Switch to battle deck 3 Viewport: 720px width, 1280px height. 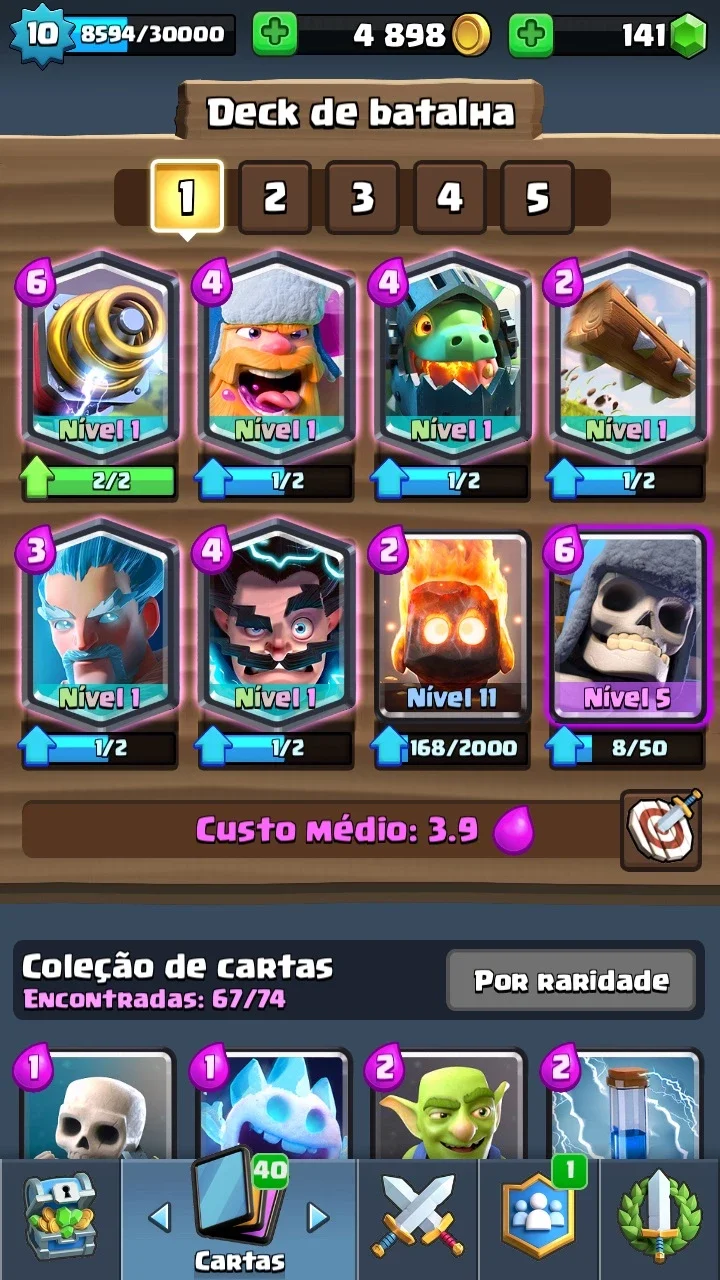point(362,197)
